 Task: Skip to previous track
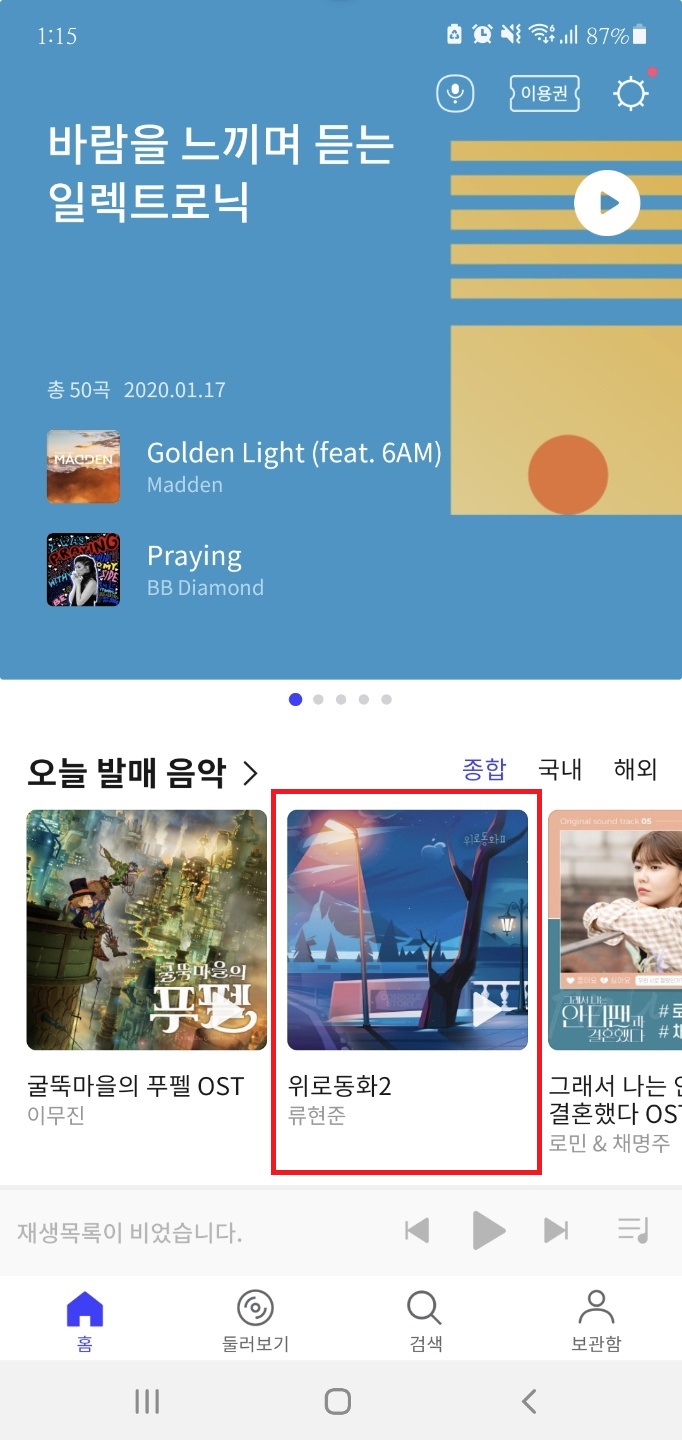tap(417, 1230)
